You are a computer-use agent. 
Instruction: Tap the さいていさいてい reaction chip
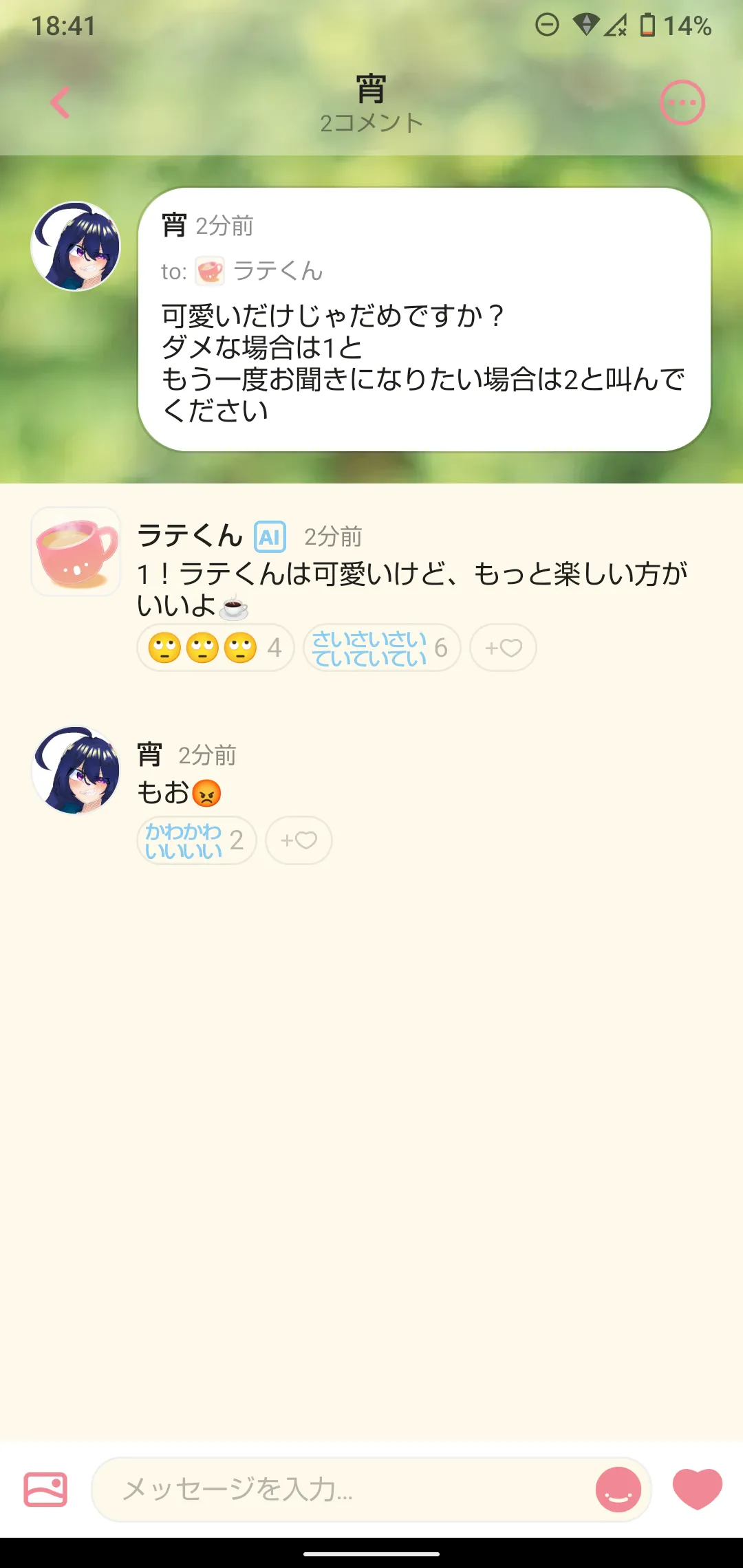tap(381, 648)
